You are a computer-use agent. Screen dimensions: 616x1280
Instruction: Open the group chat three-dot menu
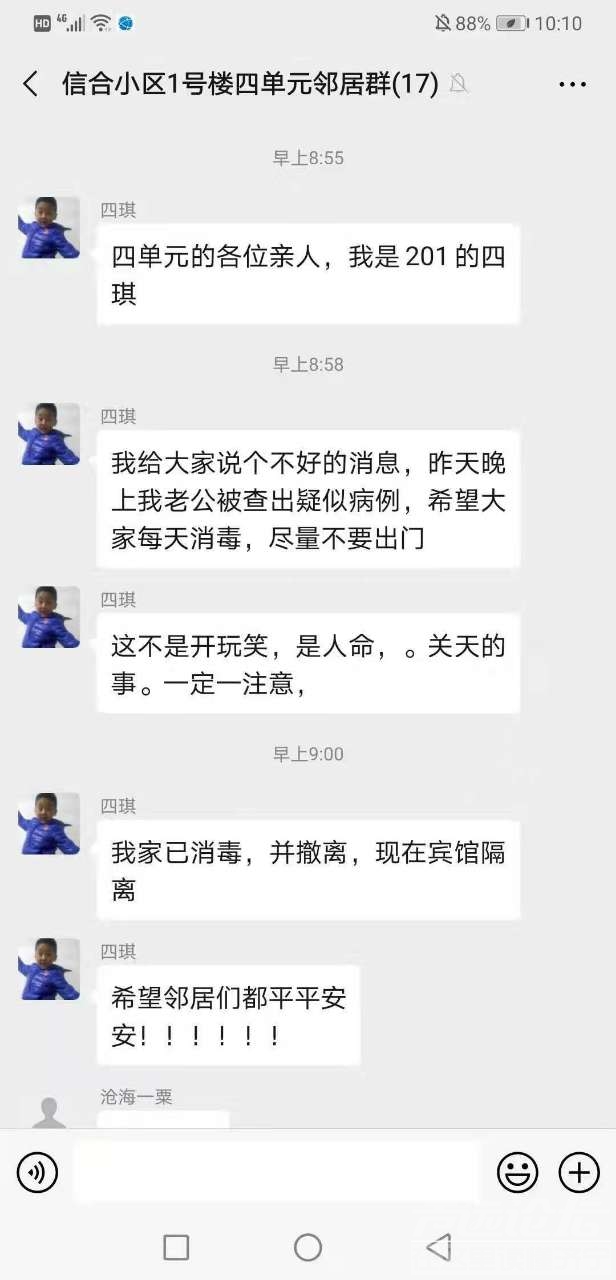click(572, 85)
